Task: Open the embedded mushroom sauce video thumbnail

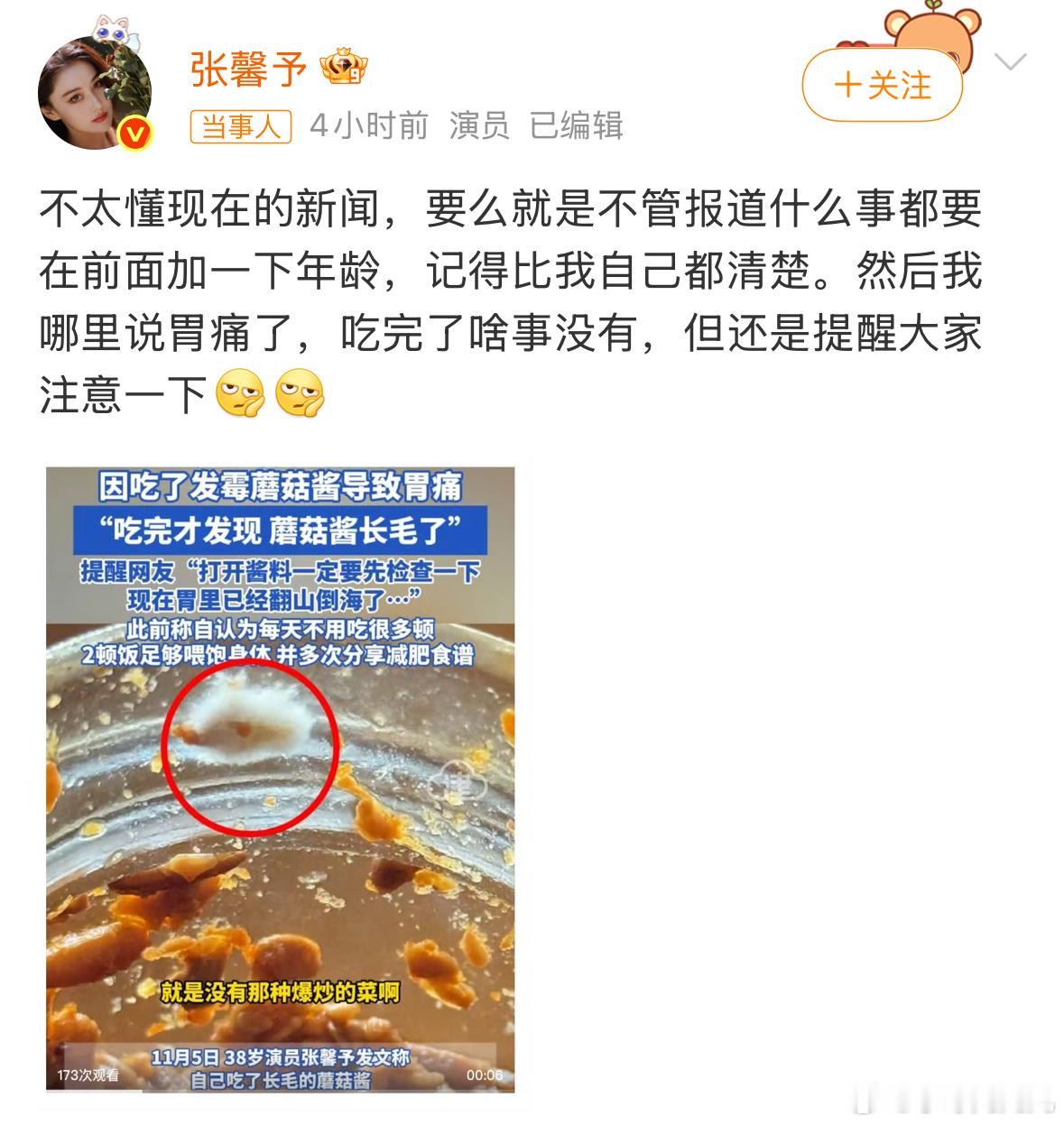Action: (280, 785)
